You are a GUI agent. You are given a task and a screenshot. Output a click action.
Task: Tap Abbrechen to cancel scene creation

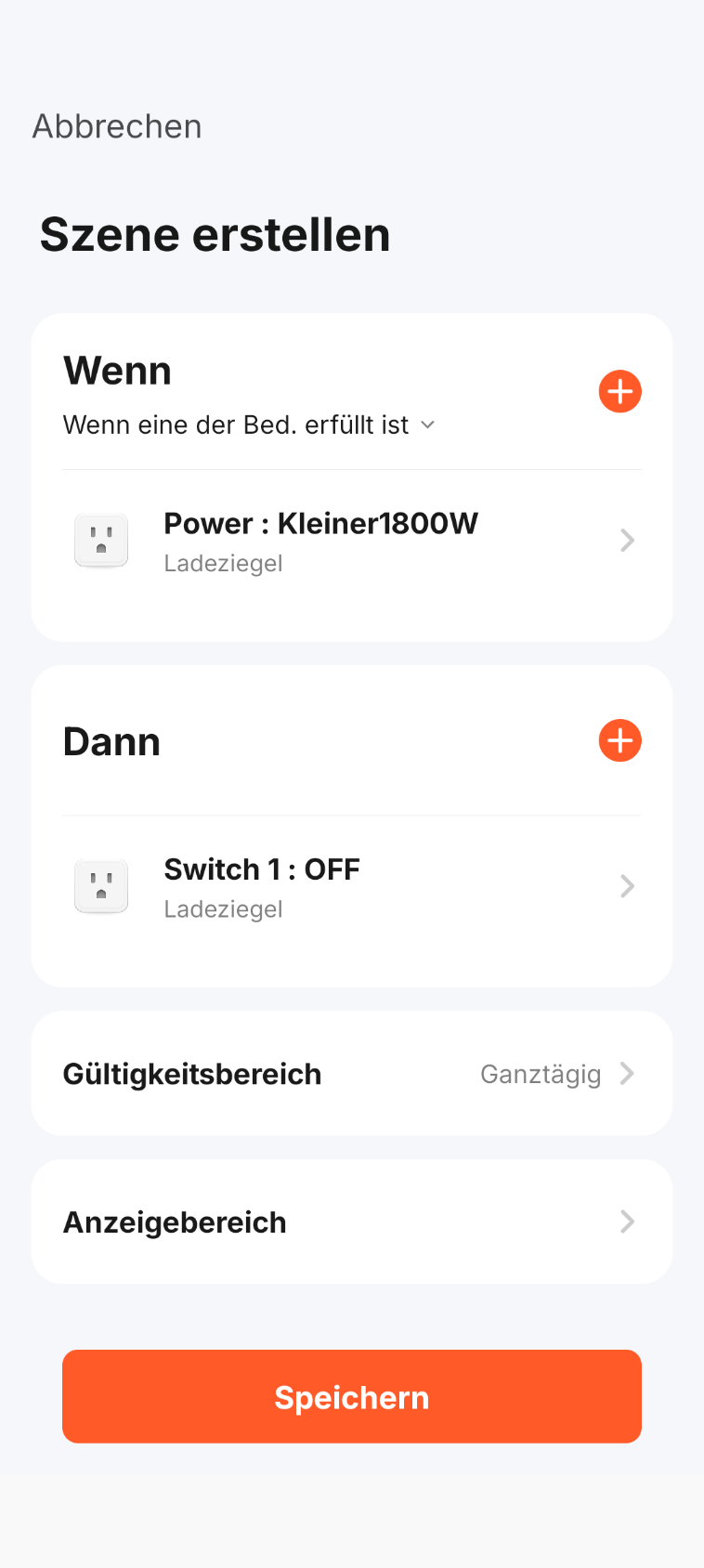[117, 126]
